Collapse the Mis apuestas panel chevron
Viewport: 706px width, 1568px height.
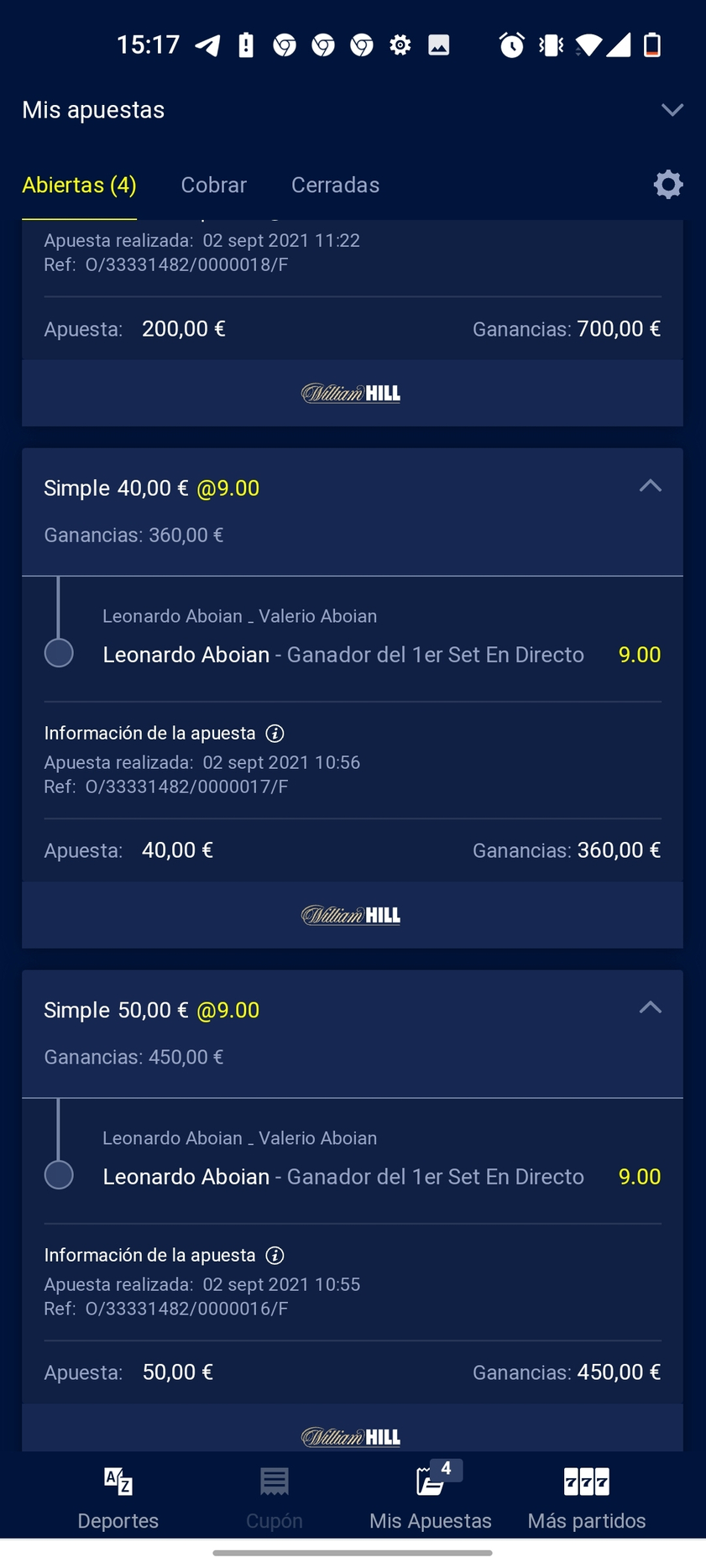pyautogui.click(x=672, y=110)
